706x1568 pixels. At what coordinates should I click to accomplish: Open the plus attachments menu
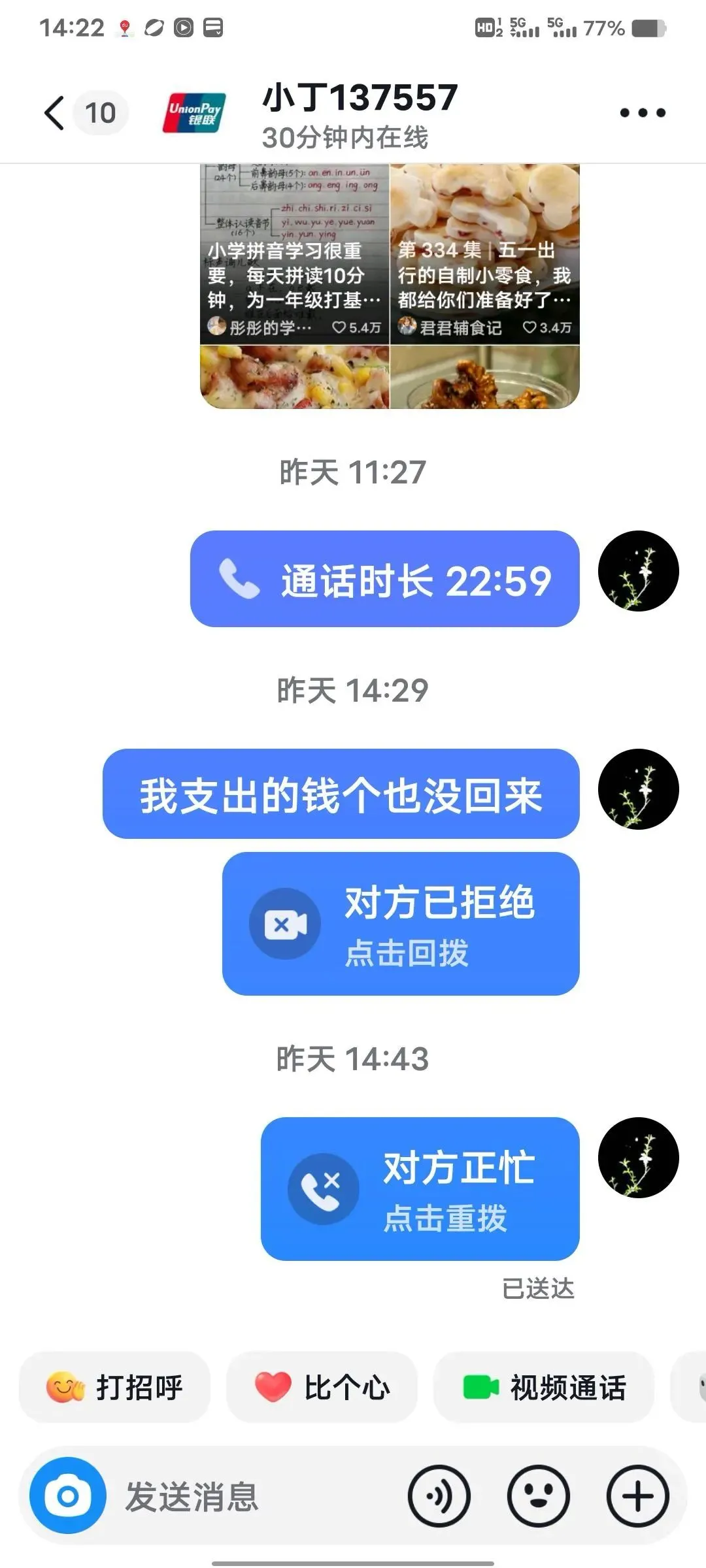(x=638, y=1496)
